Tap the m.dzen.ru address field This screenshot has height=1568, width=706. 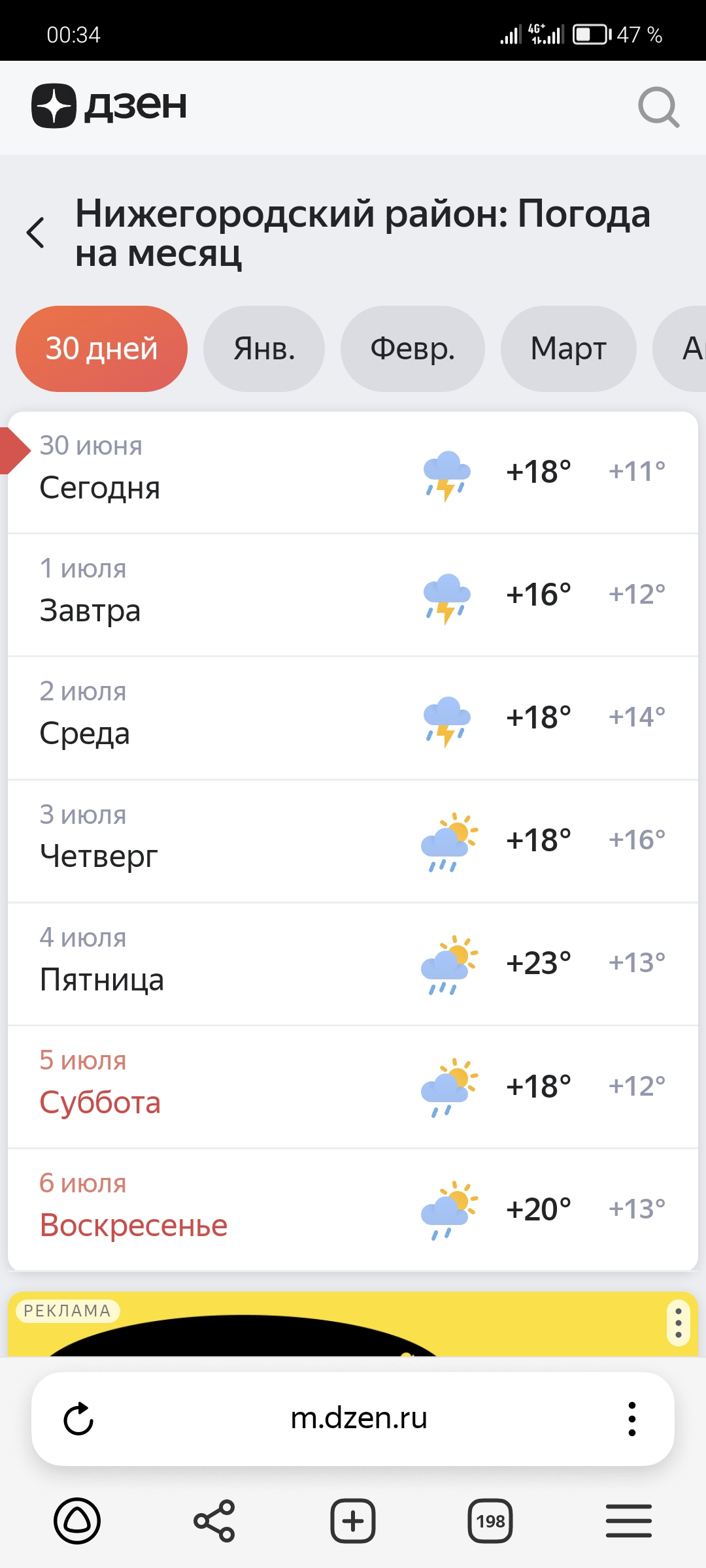(x=360, y=1418)
